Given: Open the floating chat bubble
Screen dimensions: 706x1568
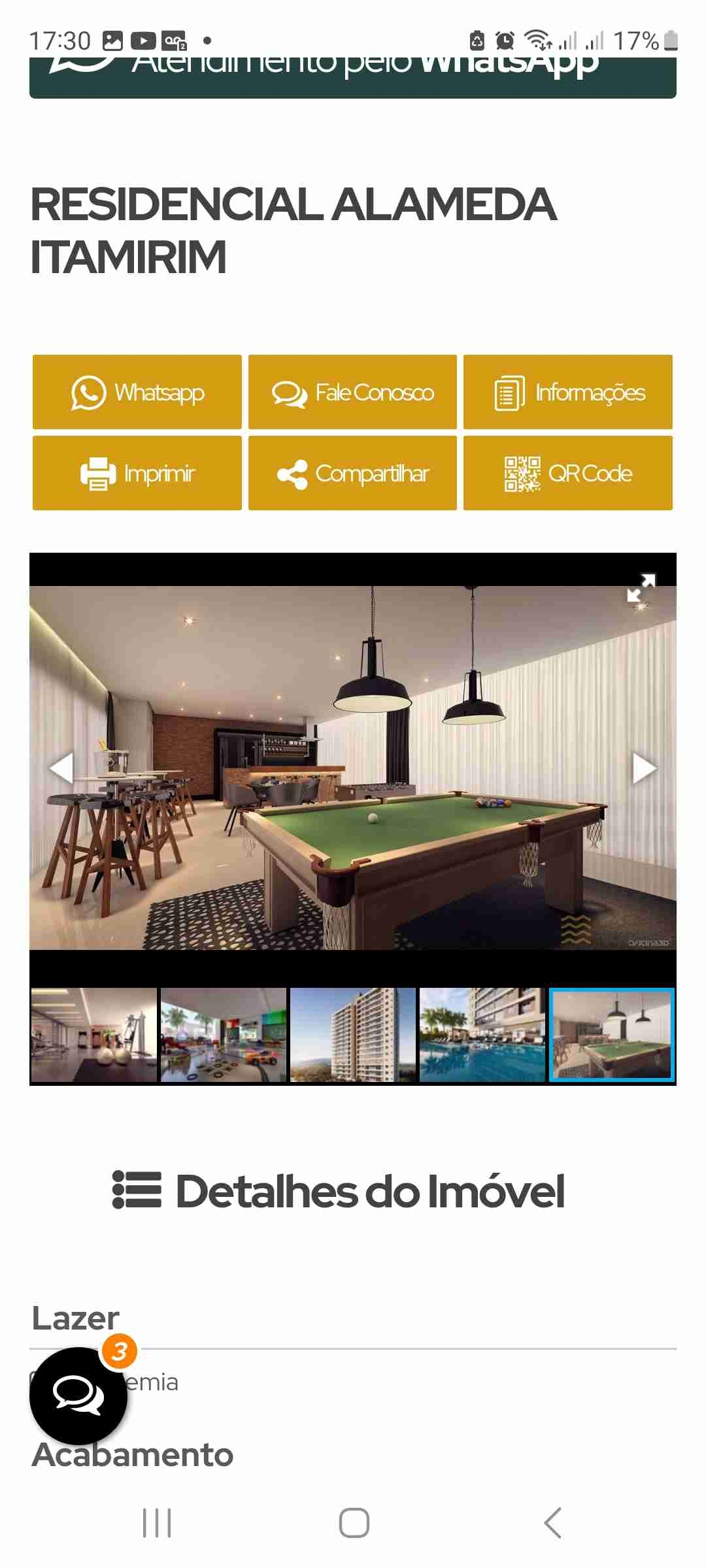Looking at the screenshot, I should point(78,1396).
